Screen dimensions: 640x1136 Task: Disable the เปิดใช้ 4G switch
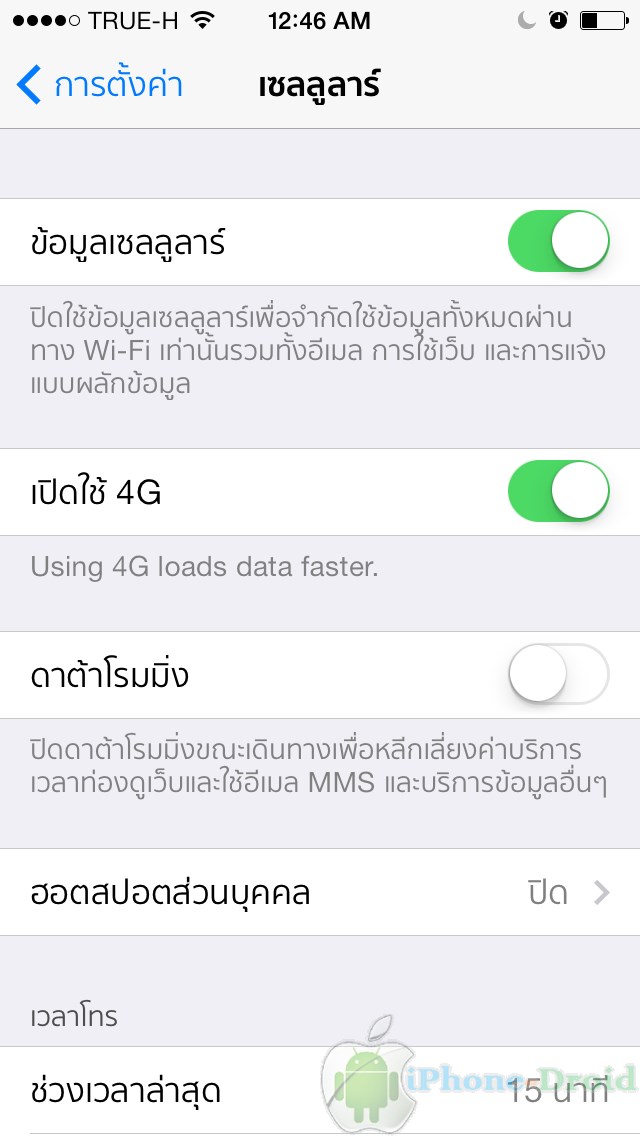coord(558,491)
